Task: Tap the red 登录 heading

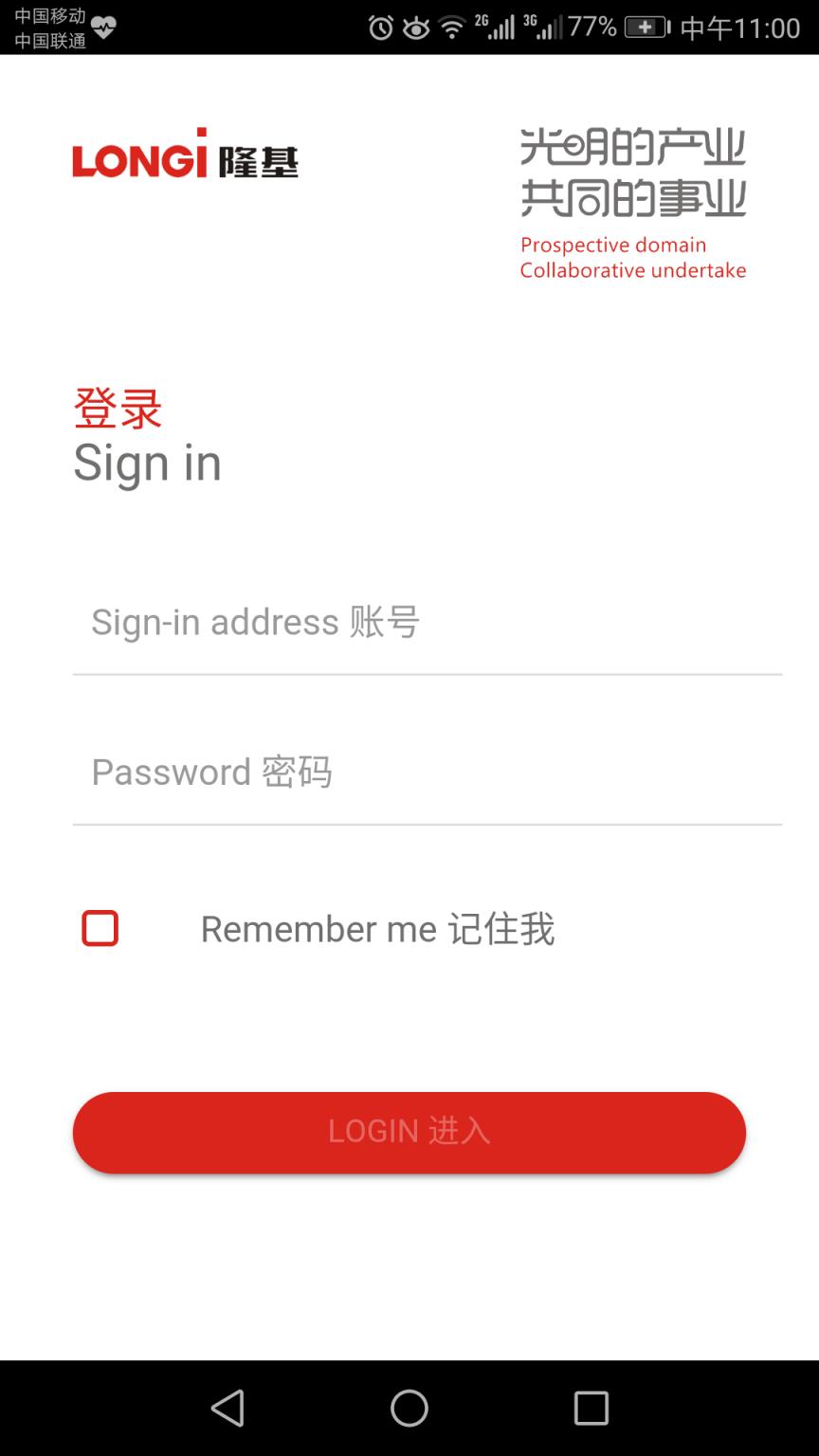Action: point(117,409)
